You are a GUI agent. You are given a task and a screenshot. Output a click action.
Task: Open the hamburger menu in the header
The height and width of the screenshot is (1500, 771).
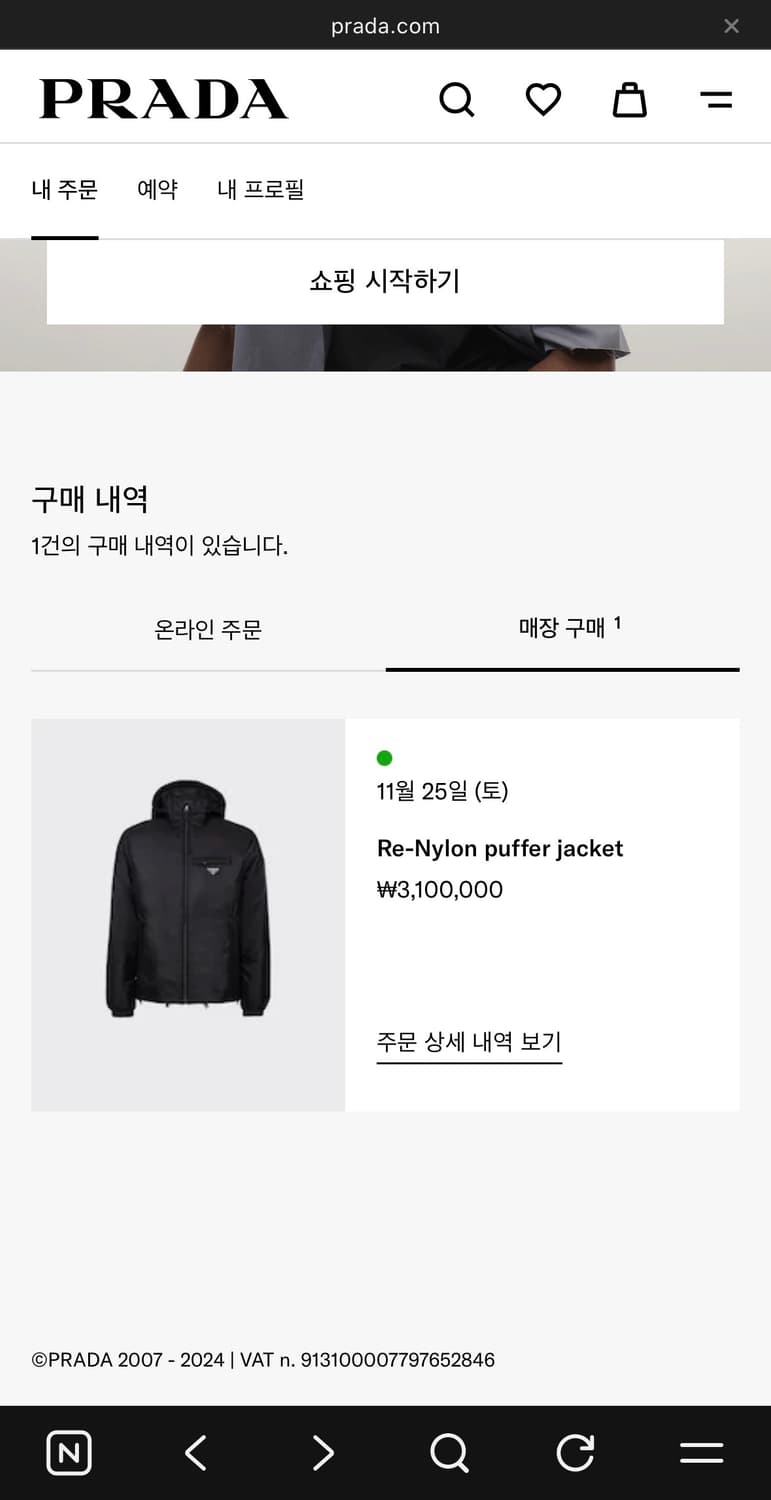click(716, 100)
